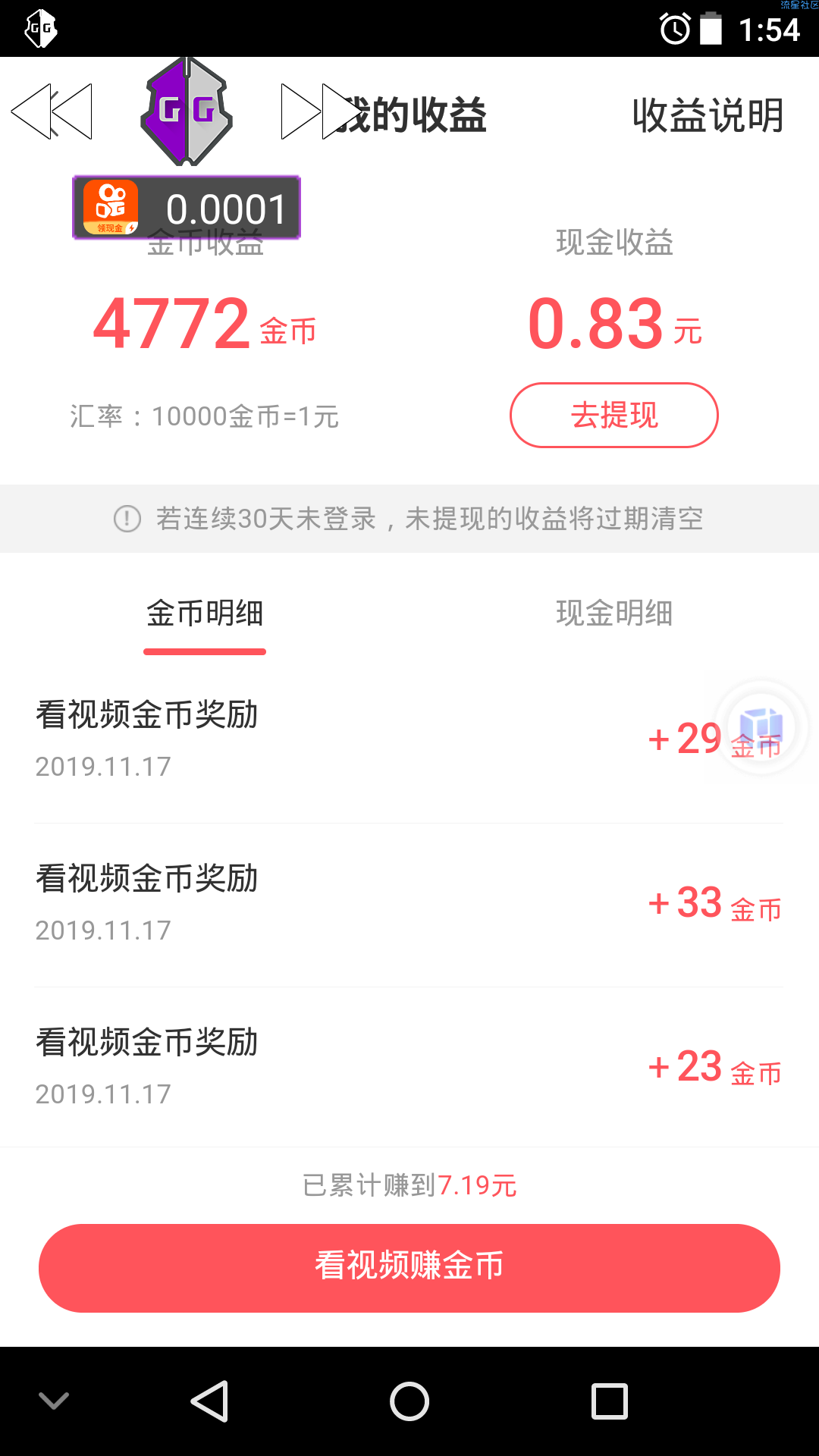Tap the GameGuardian rewind double arrow
The image size is (819, 1456).
[x=52, y=111]
